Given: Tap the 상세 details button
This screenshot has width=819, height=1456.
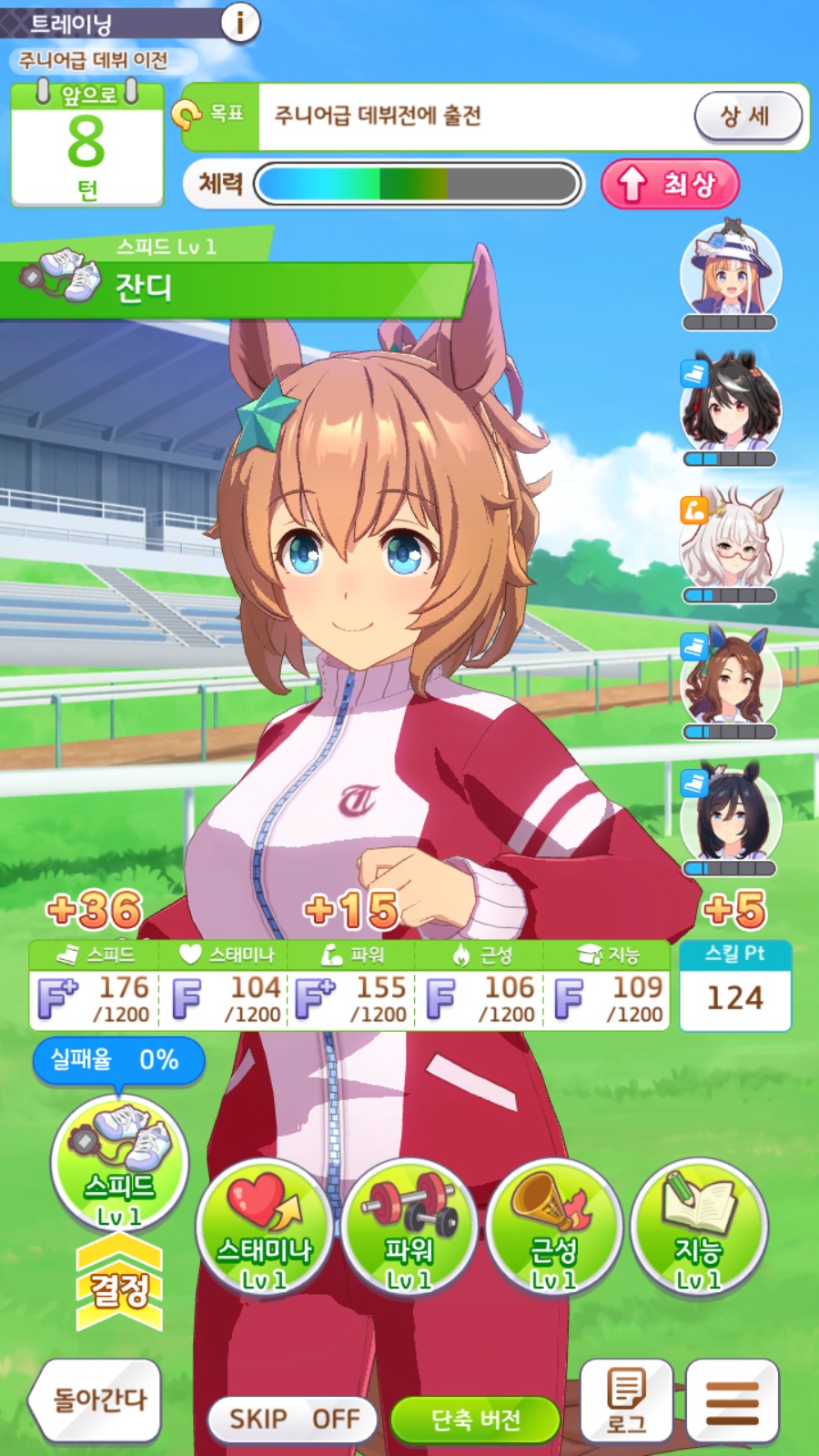Looking at the screenshot, I should click(x=747, y=116).
